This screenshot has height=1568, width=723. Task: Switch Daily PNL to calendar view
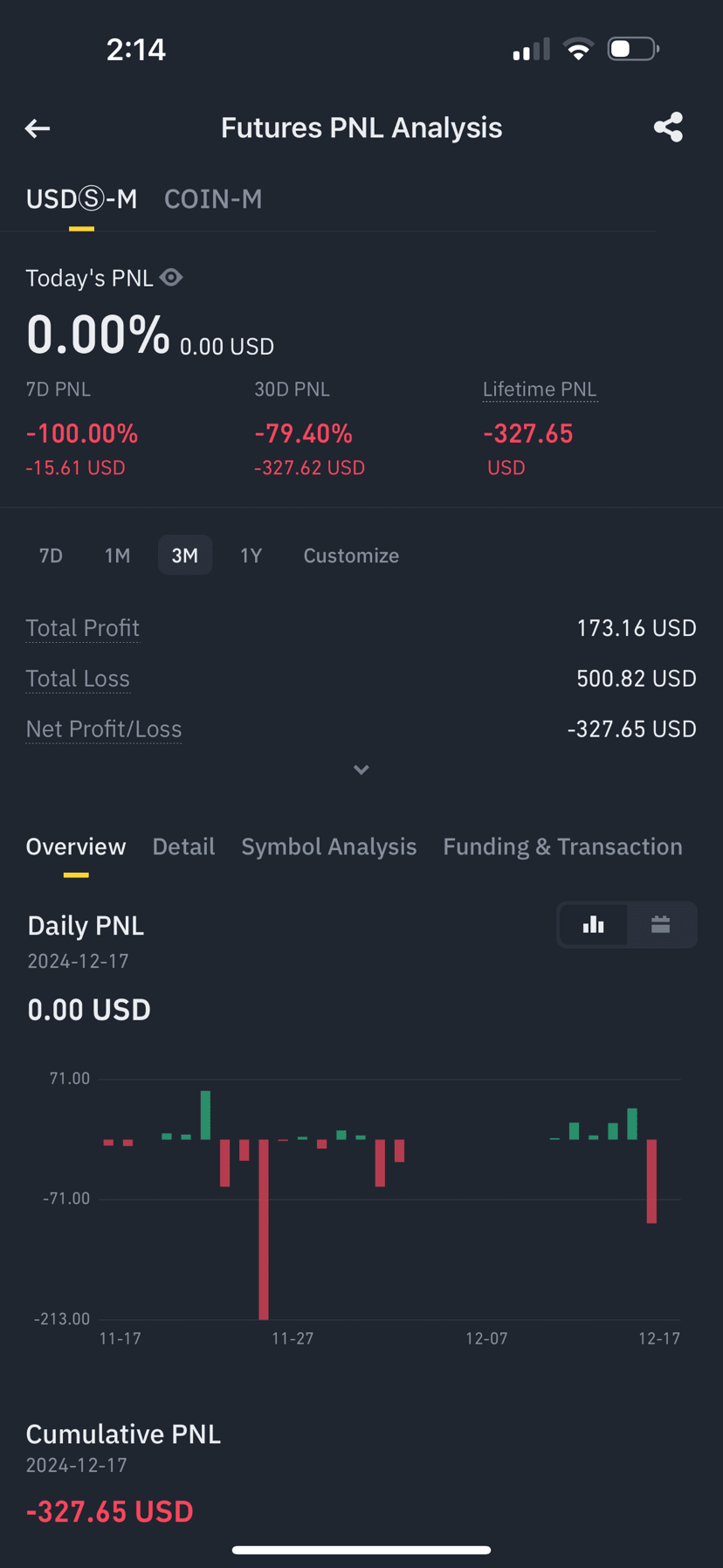pyautogui.click(x=661, y=924)
